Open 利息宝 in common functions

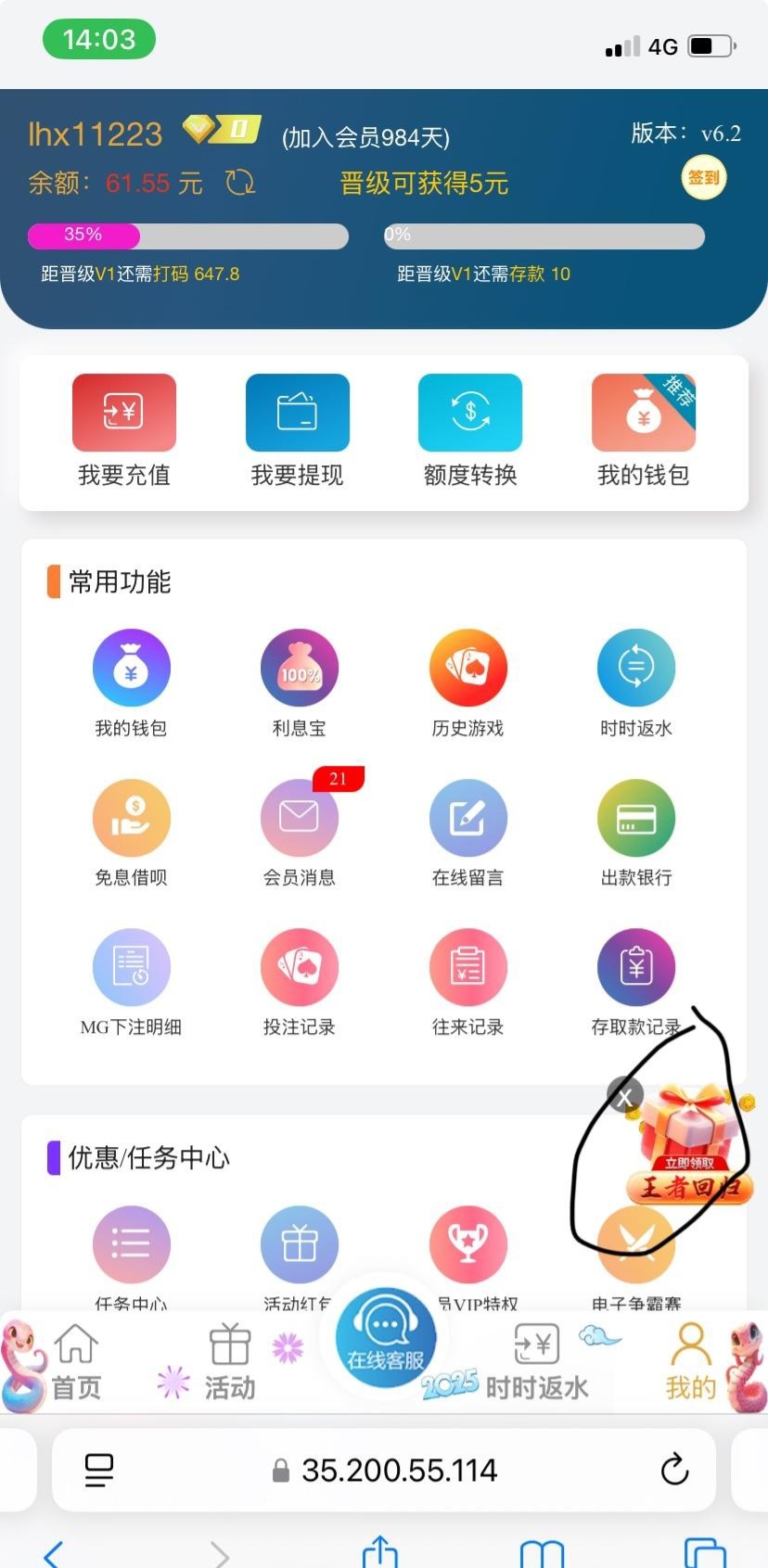pos(300,668)
